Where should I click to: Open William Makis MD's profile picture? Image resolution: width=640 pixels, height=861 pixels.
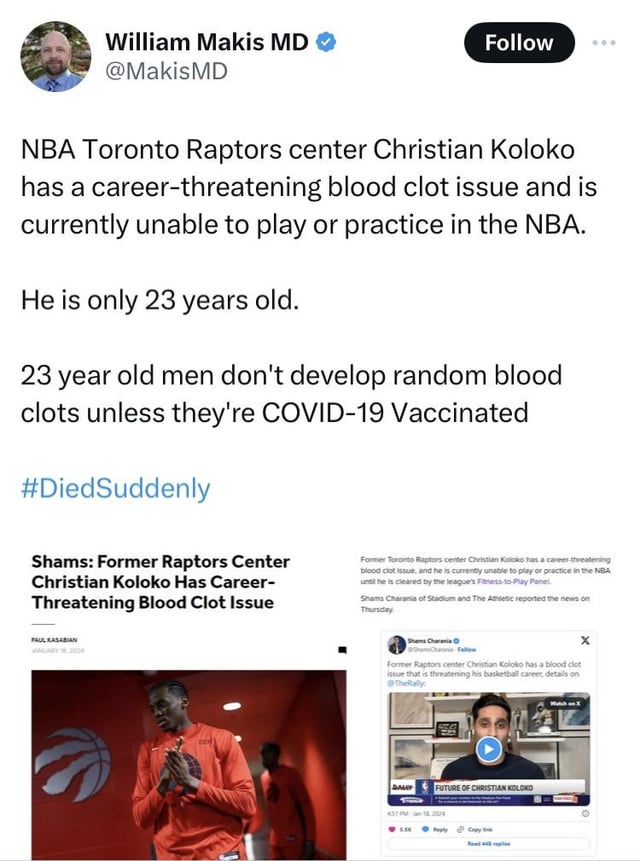[55, 56]
